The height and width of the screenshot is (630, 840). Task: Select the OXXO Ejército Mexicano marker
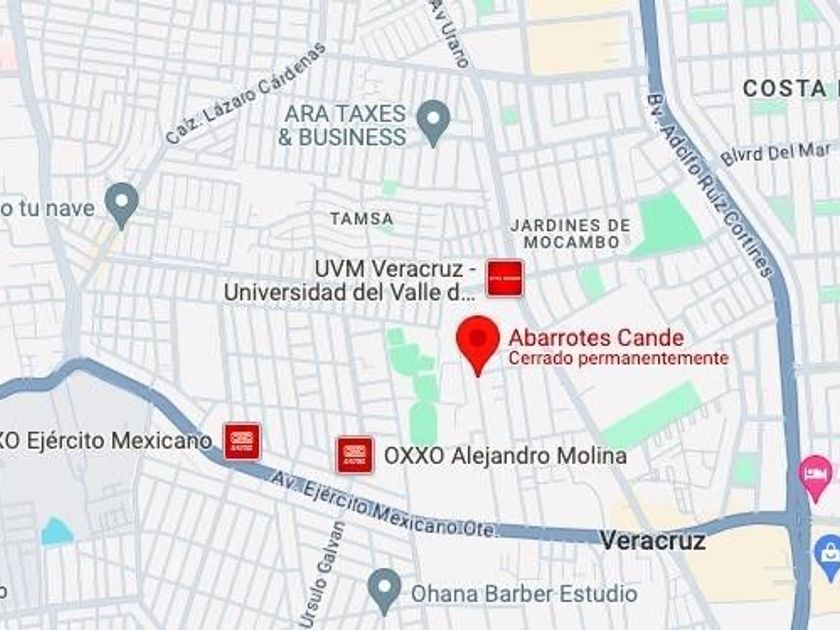pos(242,441)
